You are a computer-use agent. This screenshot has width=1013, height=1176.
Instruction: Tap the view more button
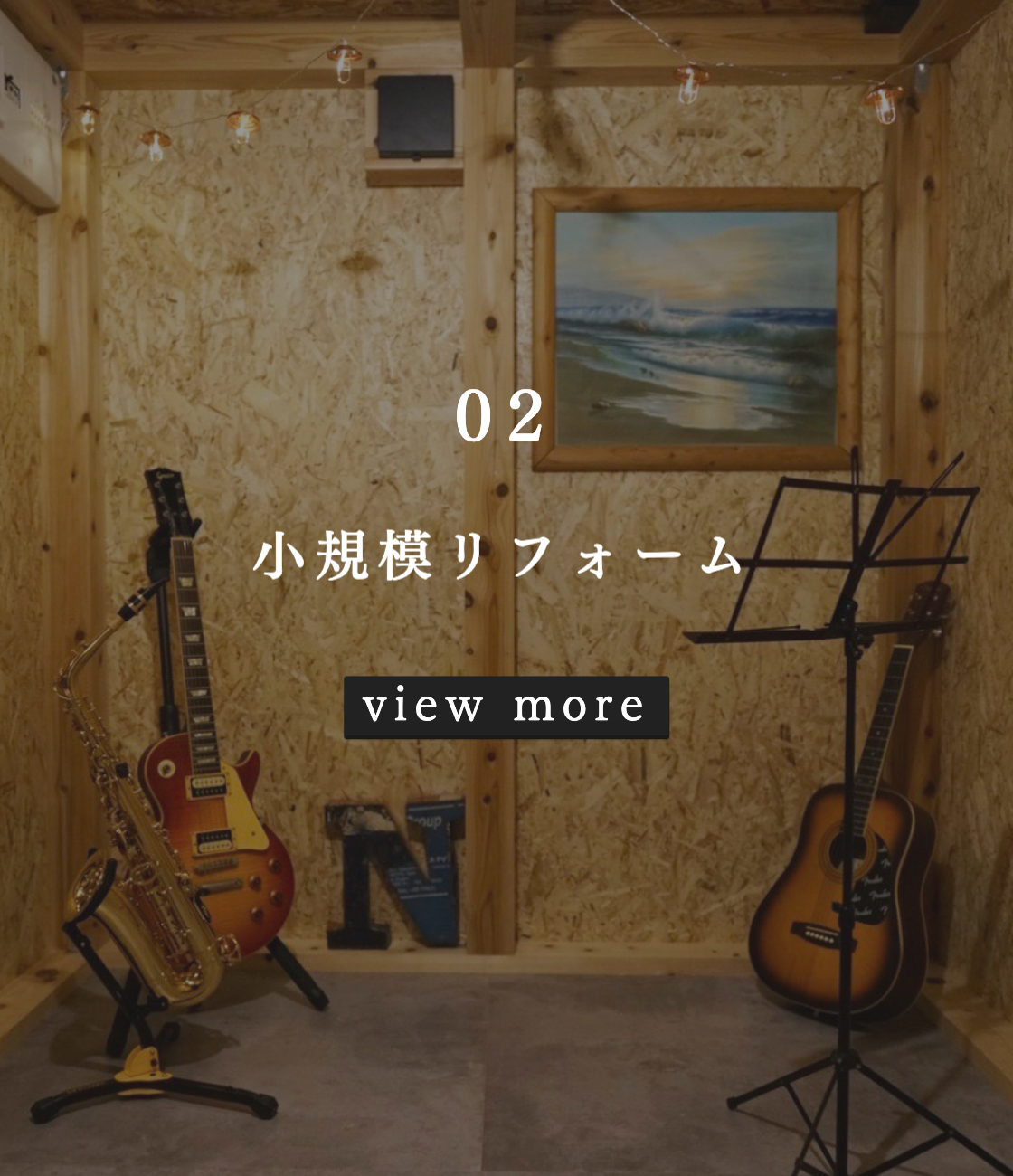506,707
